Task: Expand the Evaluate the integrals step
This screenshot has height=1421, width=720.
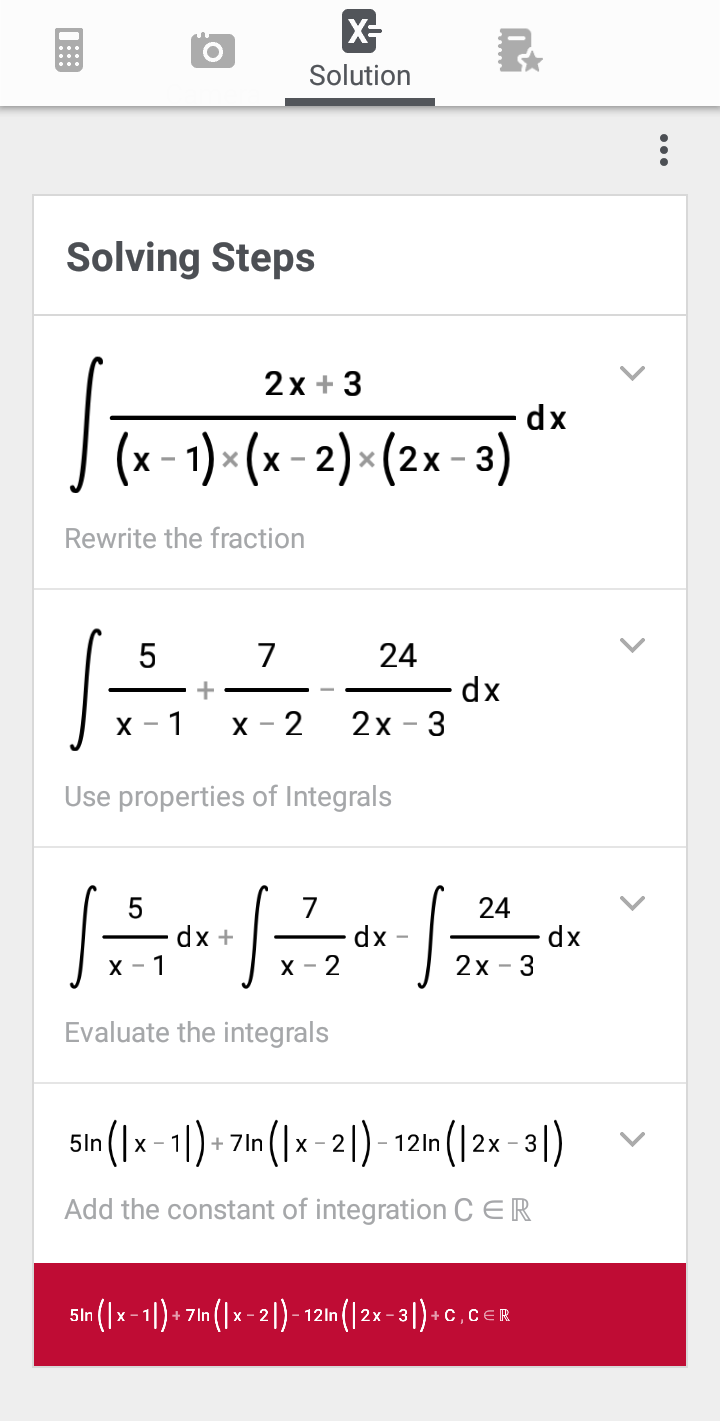Action: click(x=632, y=902)
